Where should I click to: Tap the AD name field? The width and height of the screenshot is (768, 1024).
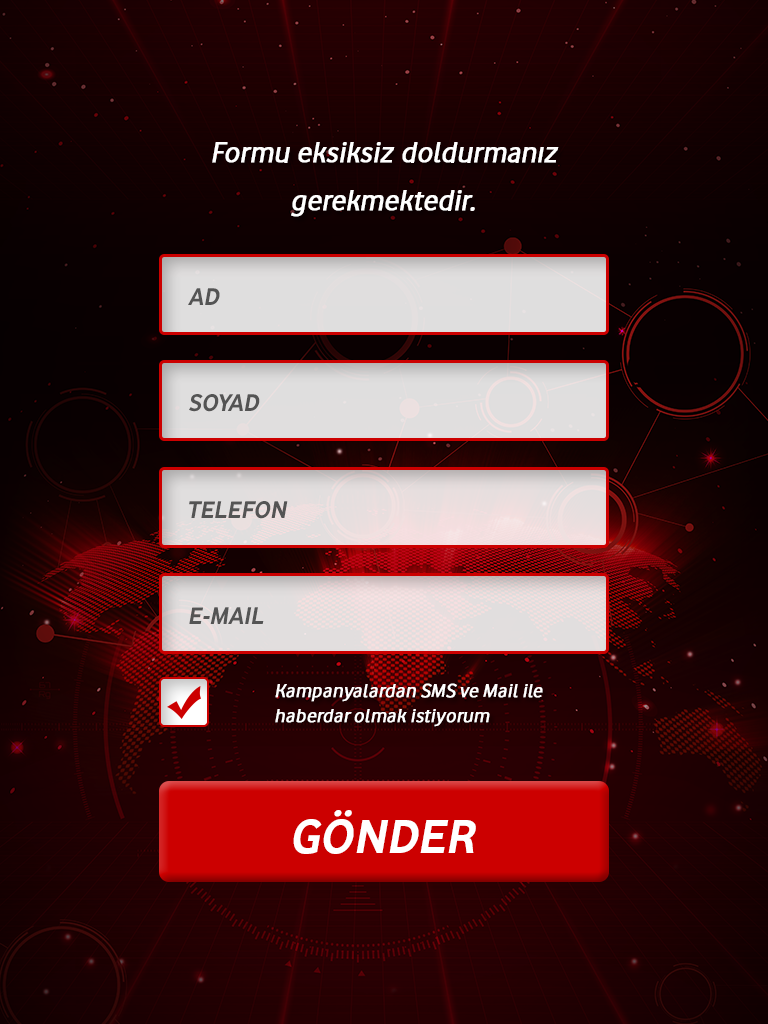click(x=384, y=295)
